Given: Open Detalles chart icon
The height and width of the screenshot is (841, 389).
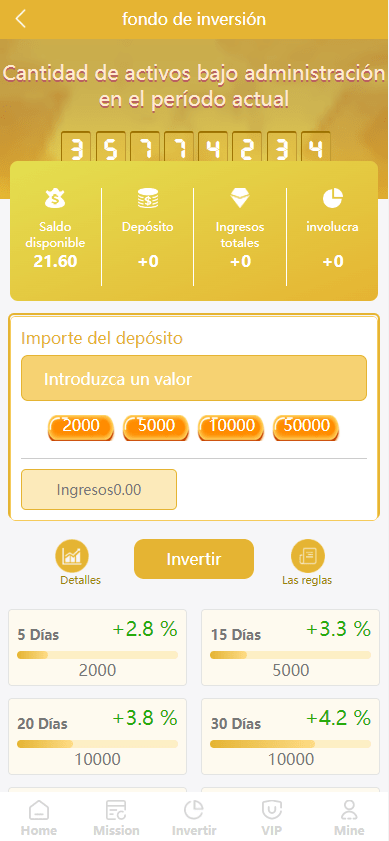Looking at the screenshot, I should 72,556.
